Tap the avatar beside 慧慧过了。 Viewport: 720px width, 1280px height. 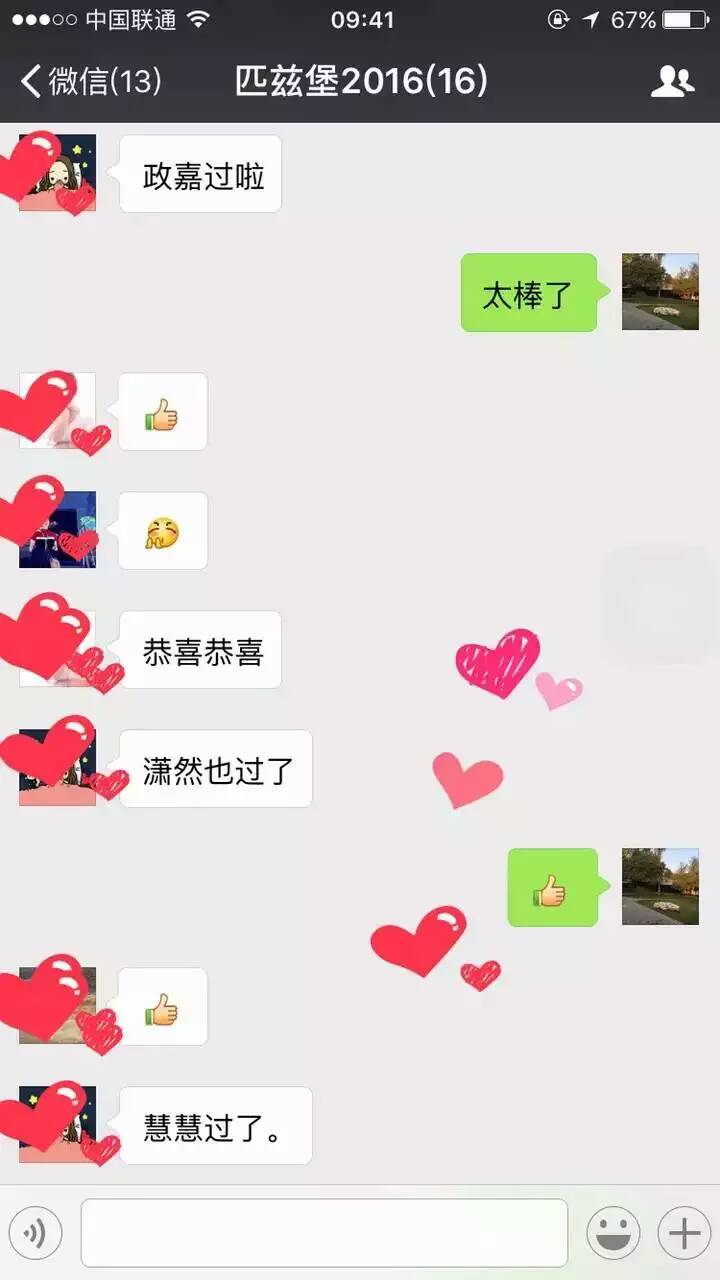click(58, 1125)
